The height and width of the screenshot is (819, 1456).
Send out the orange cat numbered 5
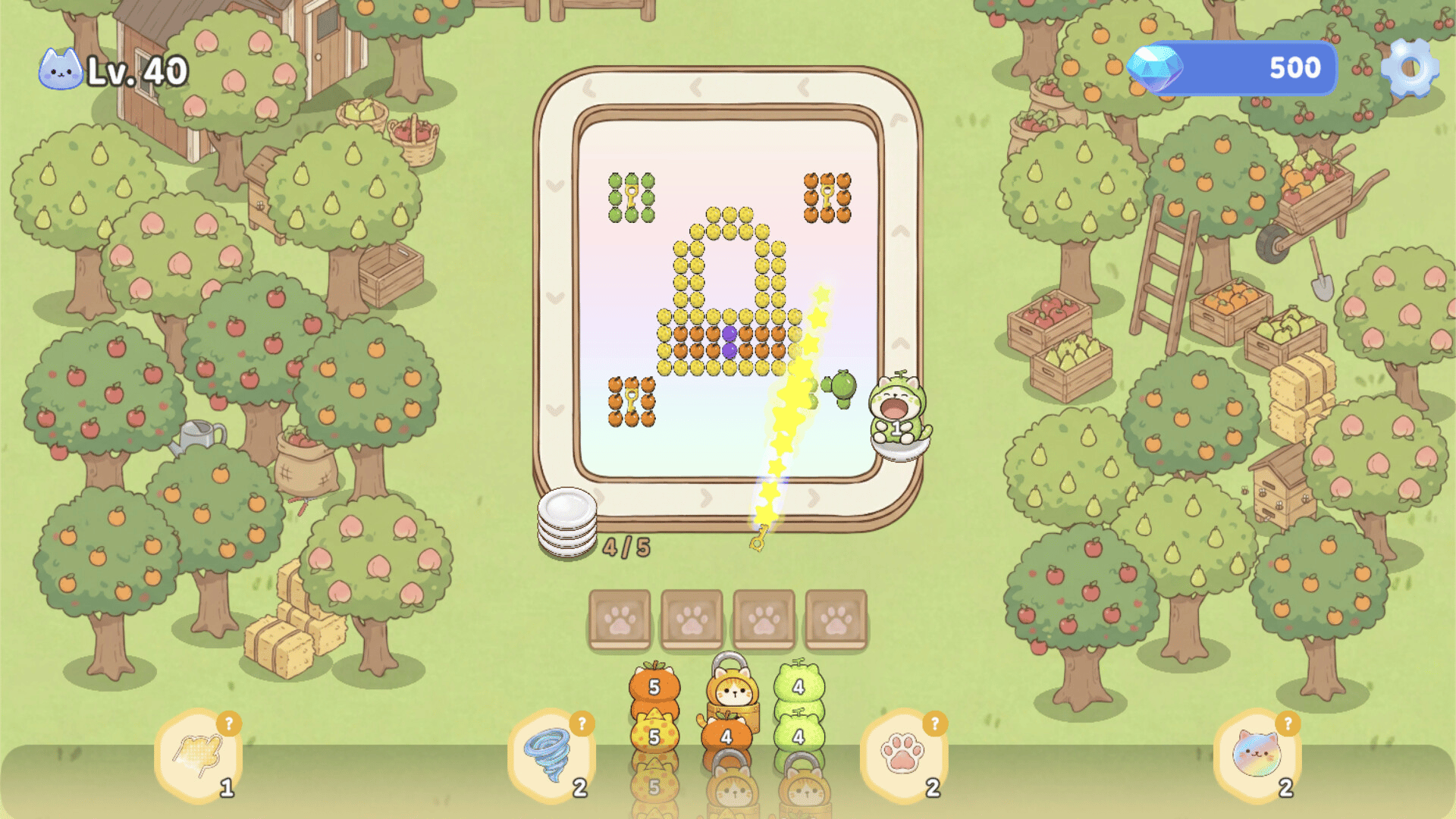[x=654, y=687]
